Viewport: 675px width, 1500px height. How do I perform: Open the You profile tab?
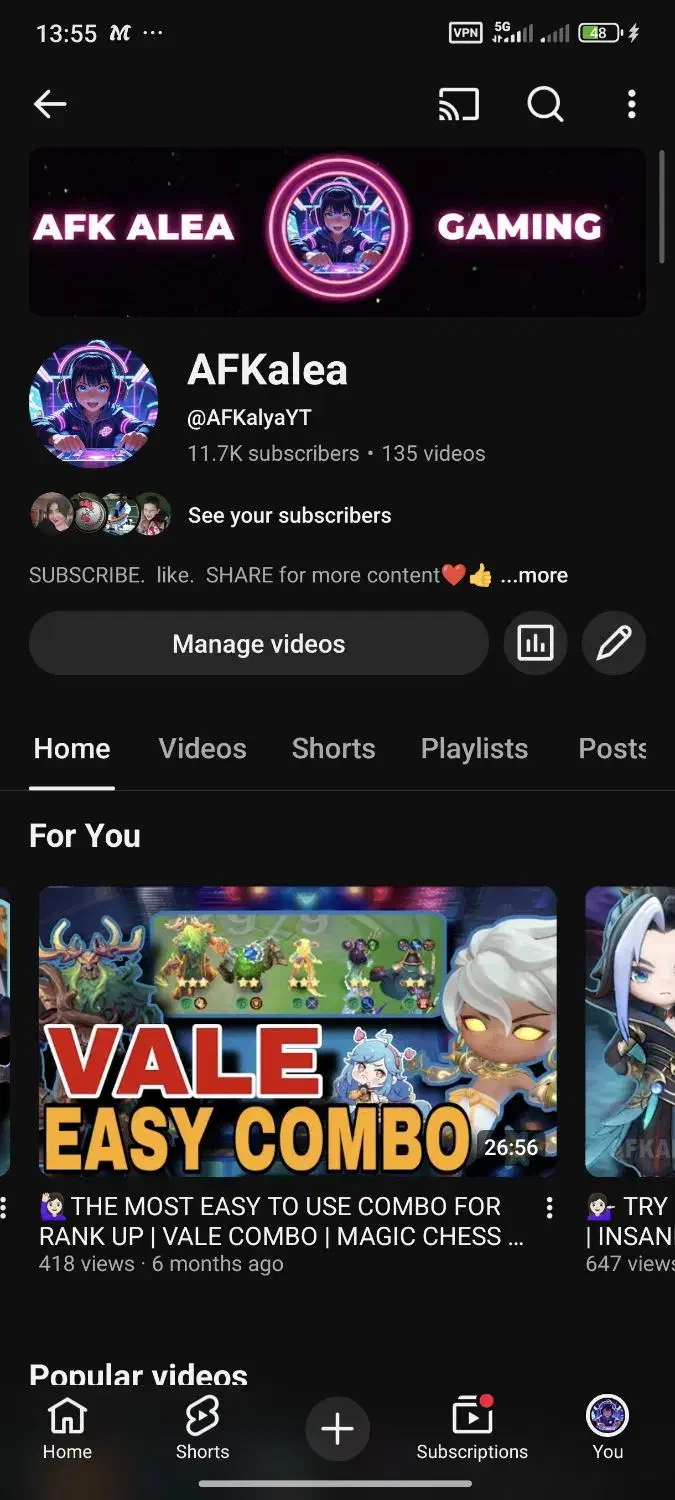607,1430
